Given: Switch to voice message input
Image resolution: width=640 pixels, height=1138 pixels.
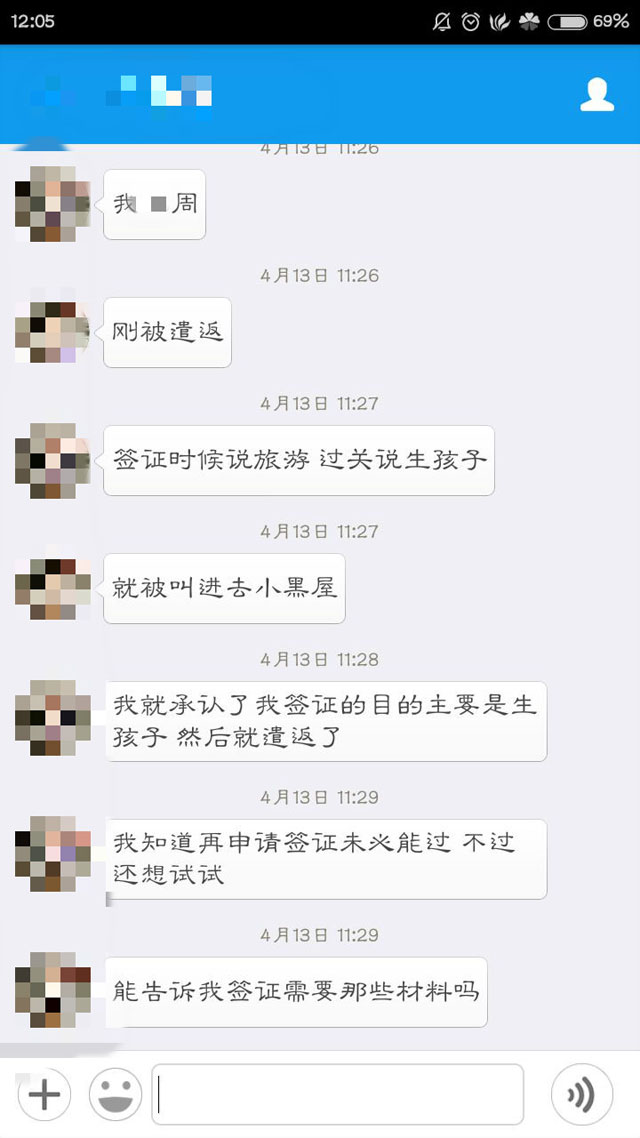Looking at the screenshot, I should pos(582,1095).
